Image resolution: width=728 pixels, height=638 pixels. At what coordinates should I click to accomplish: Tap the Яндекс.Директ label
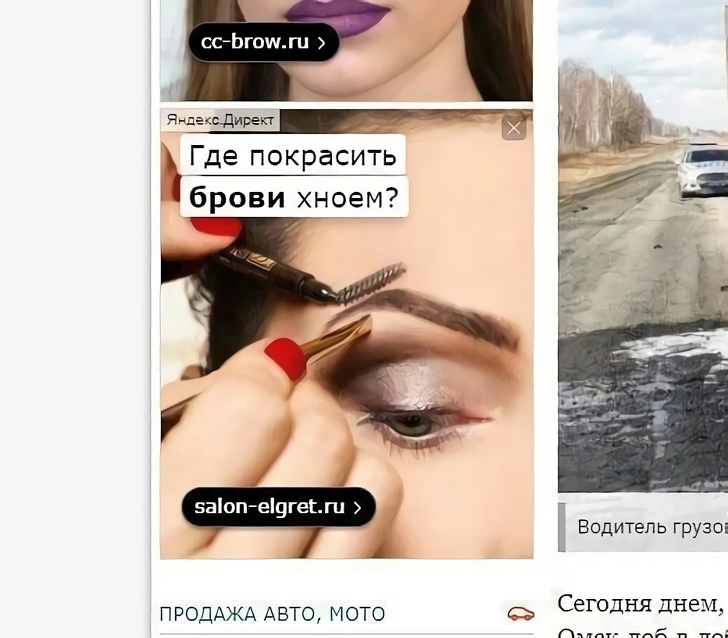[220, 120]
